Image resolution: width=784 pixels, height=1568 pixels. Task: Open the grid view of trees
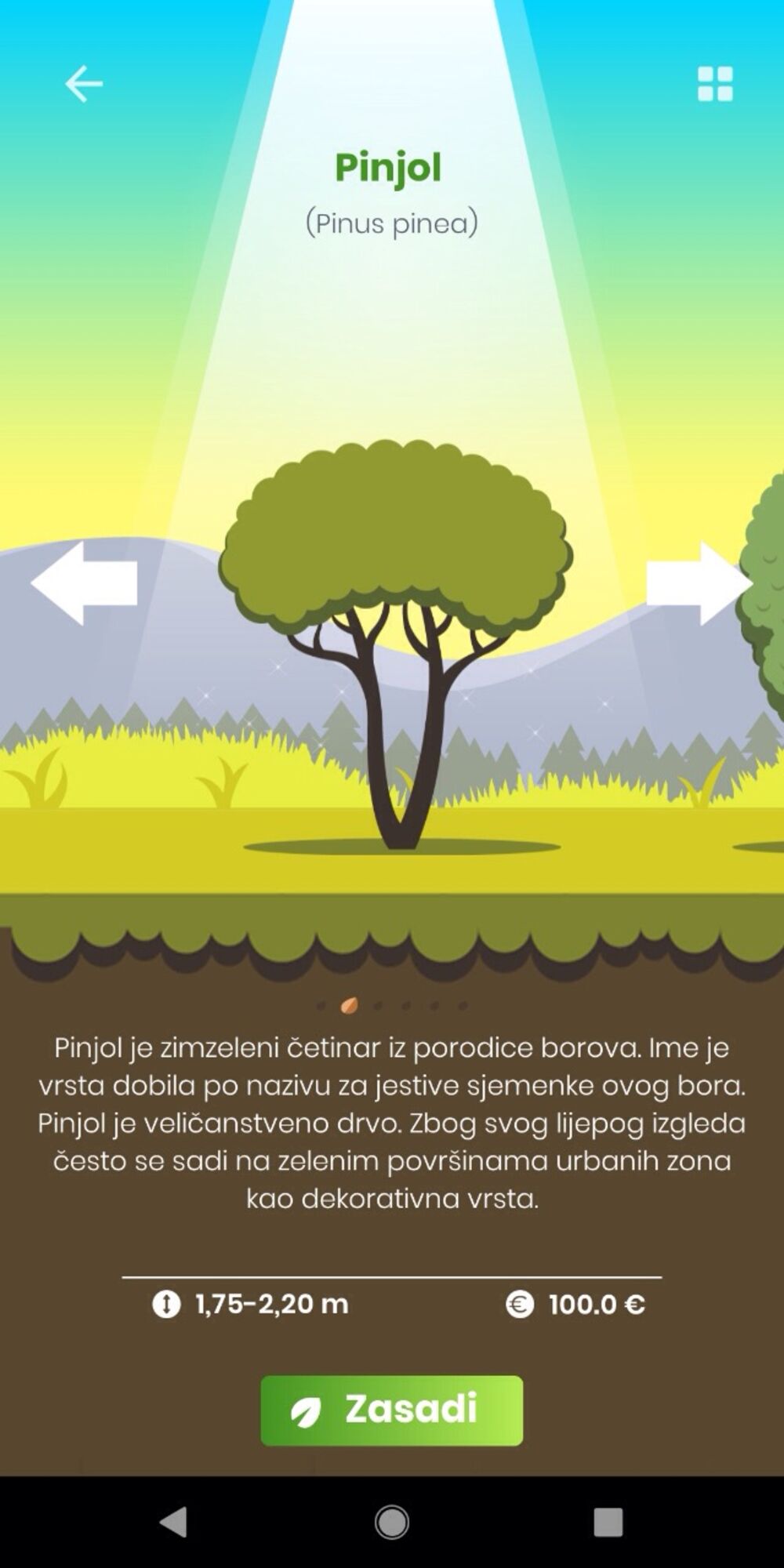point(715,84)
